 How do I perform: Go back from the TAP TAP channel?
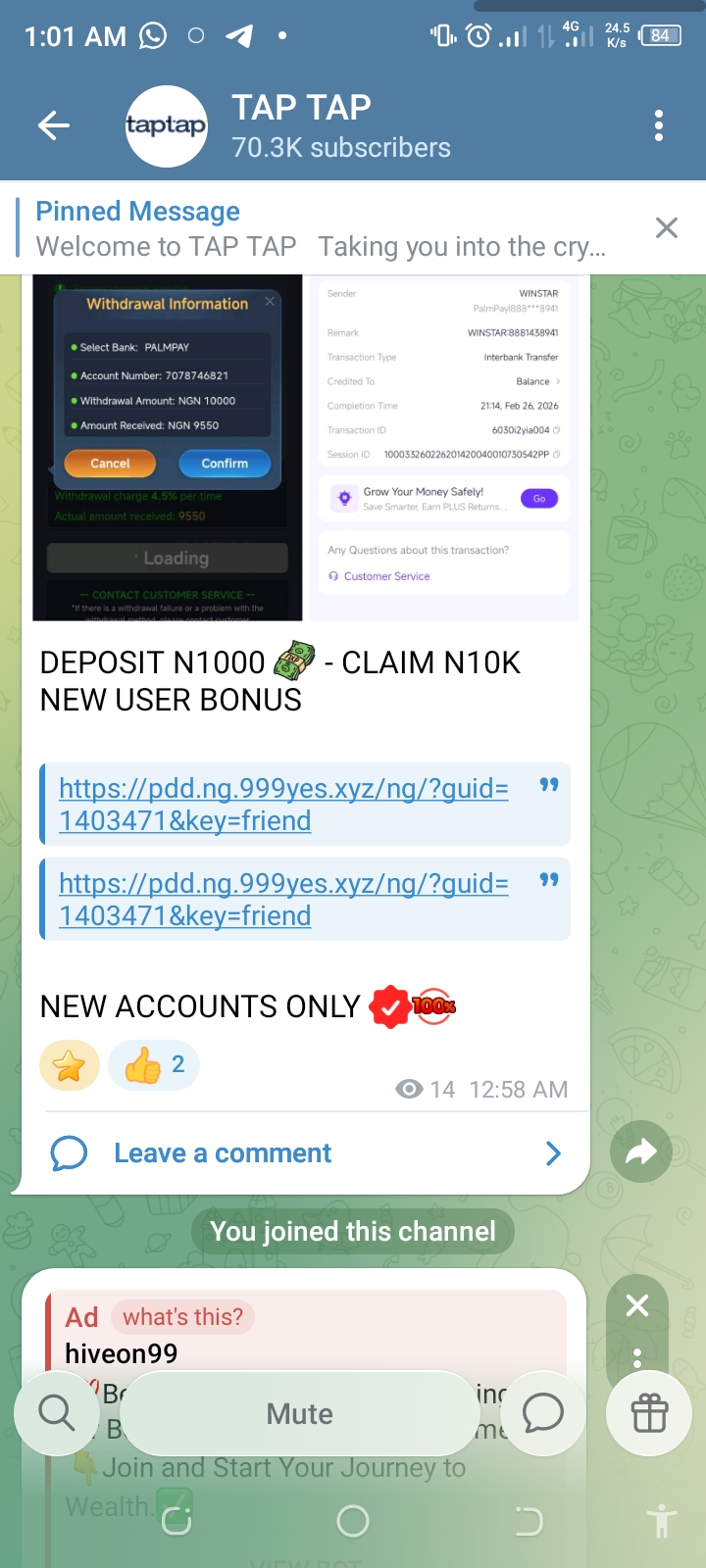tap(54, 125)
